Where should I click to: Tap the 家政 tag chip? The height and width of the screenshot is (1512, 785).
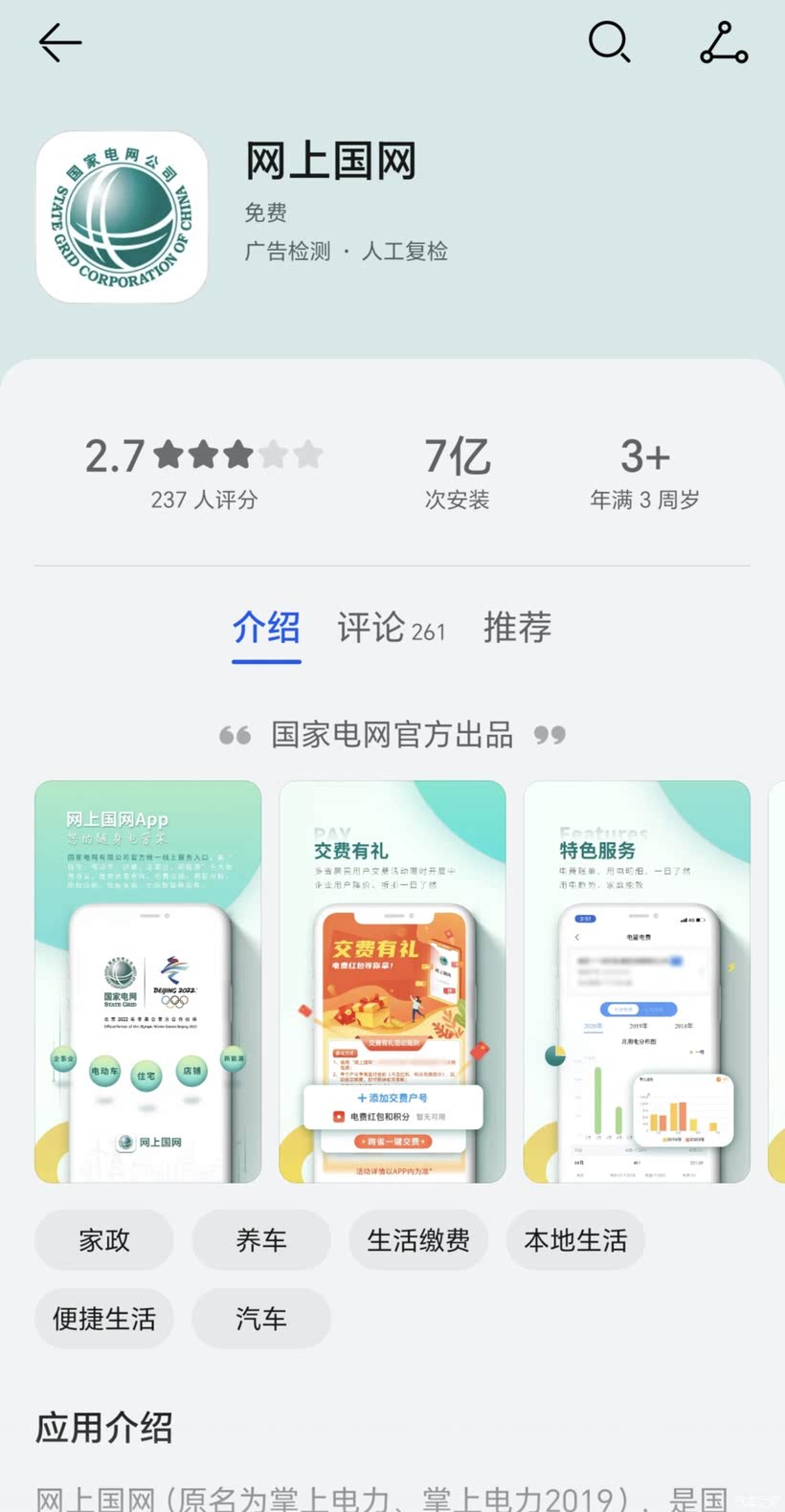[x=104, y=1240]
